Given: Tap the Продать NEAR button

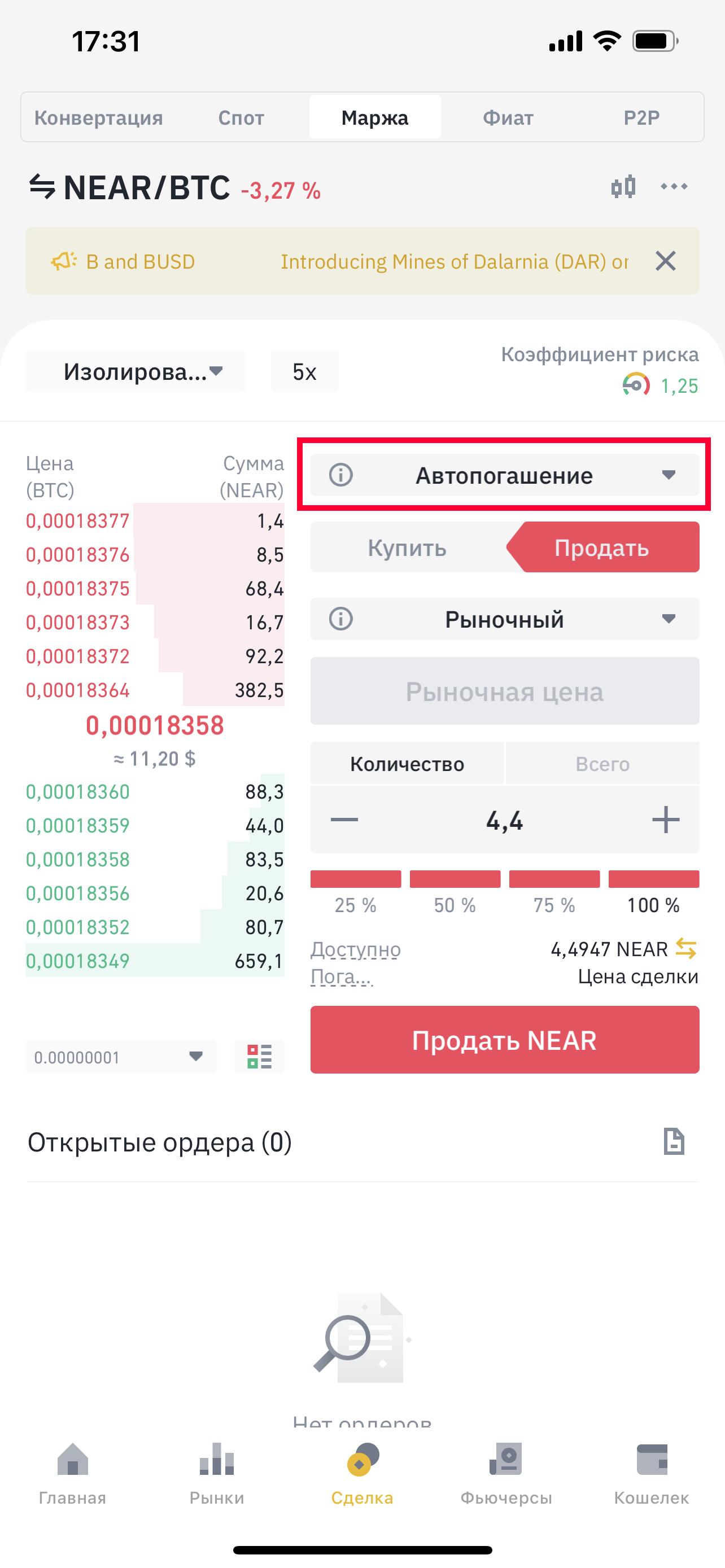Looking at the screenshot, I should tap(505, 1040).
